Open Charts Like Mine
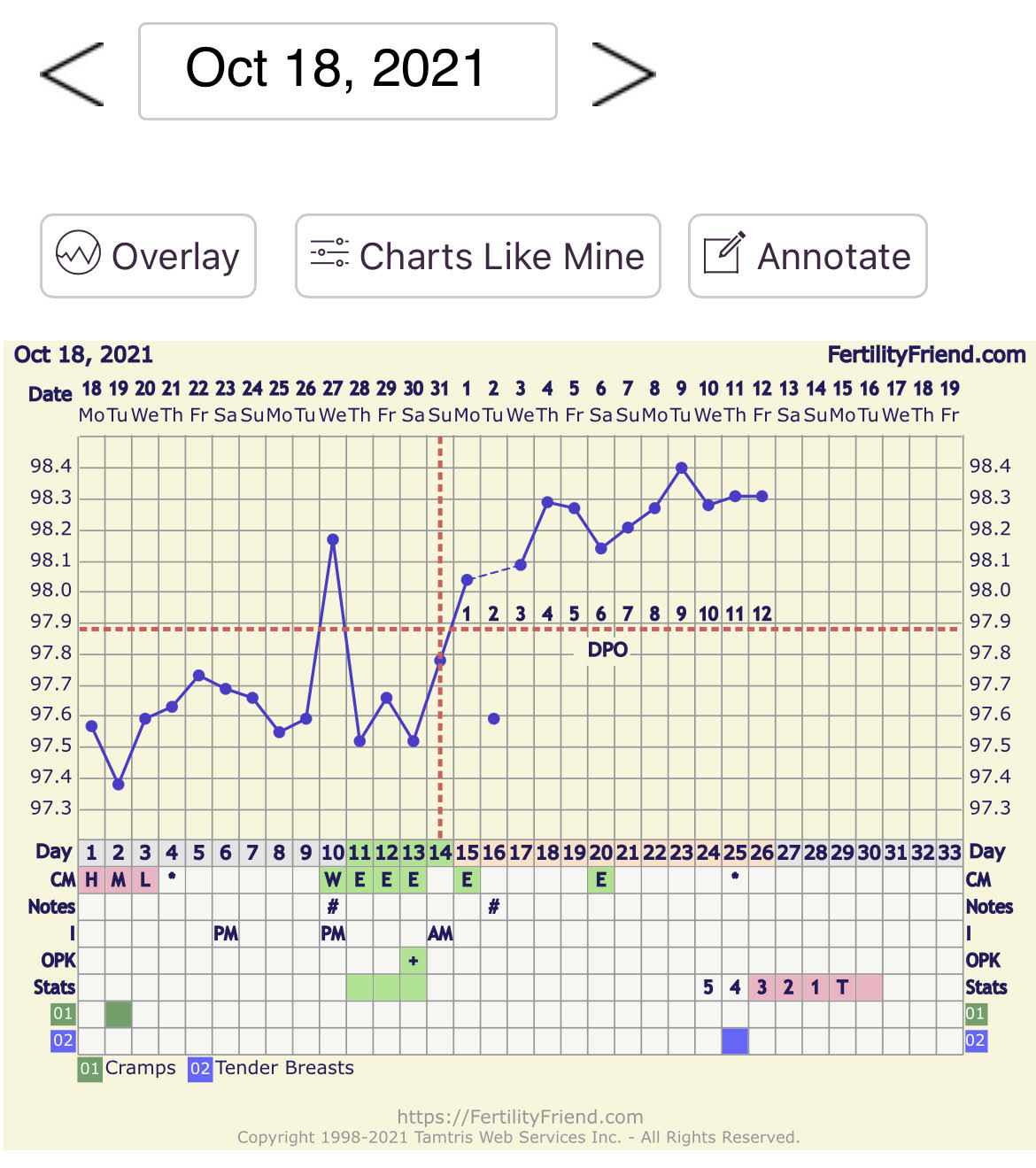This screenshot has height=1168, width=1036. coord(477,256)
